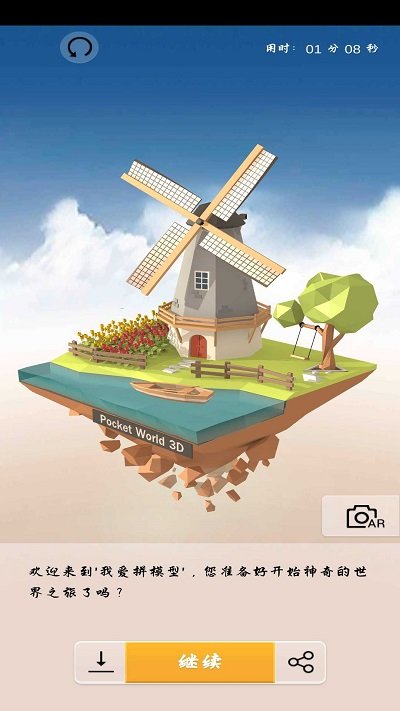Download the windmill model image

[101, 662]
